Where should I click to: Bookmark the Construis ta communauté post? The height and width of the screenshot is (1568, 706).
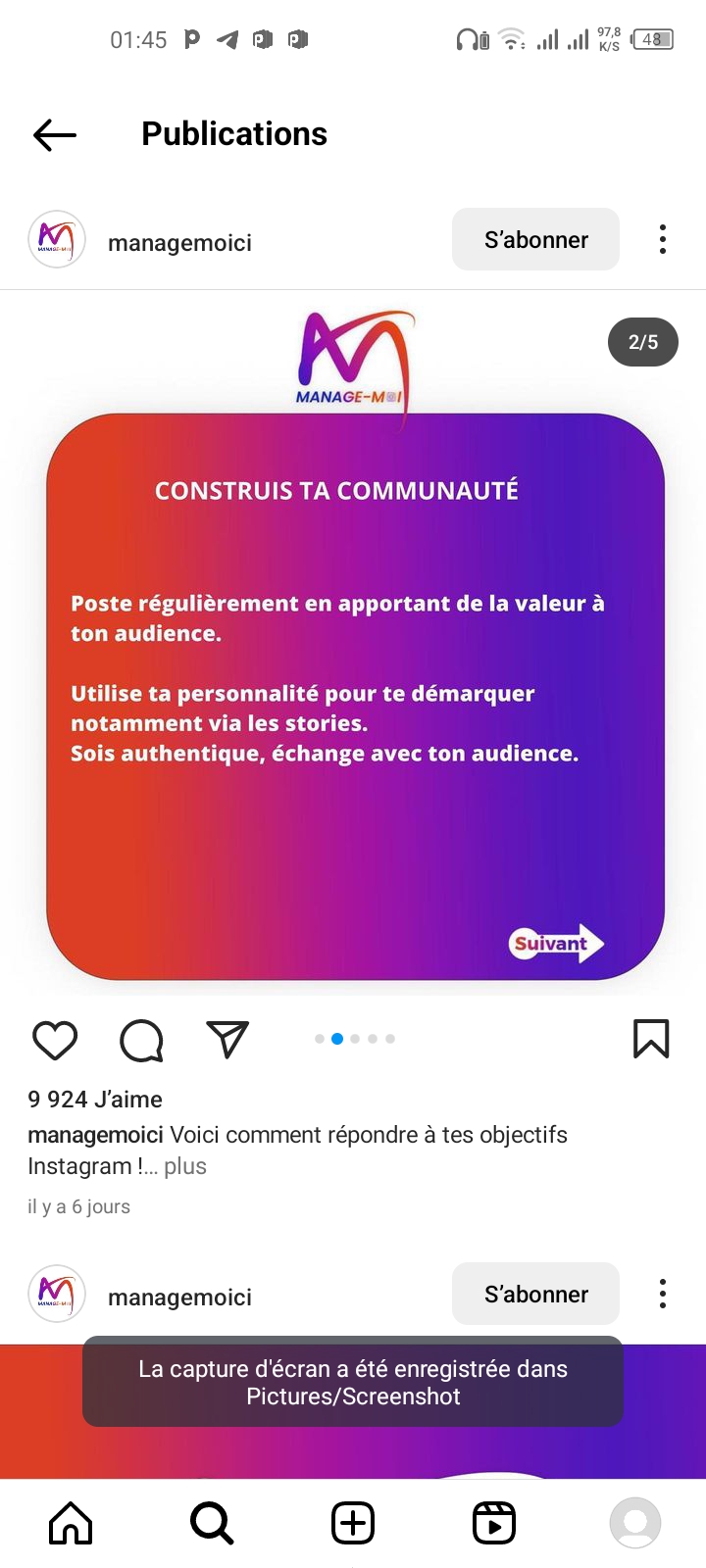pos(651,1039)
